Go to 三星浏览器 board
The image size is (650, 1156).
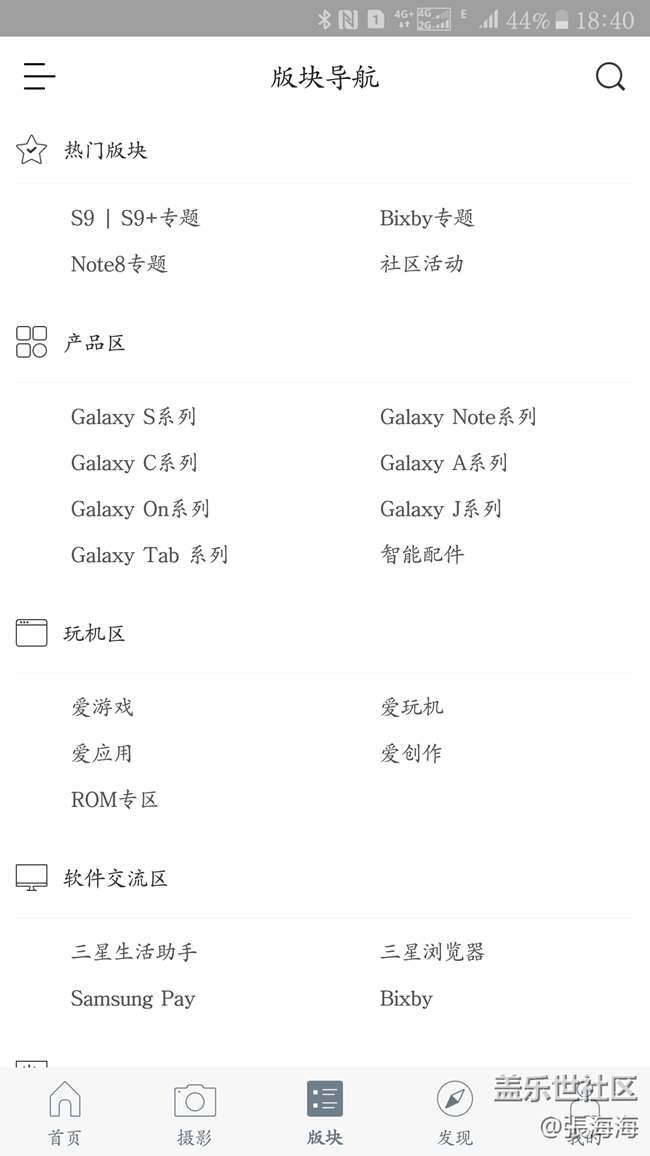(432, 952)
